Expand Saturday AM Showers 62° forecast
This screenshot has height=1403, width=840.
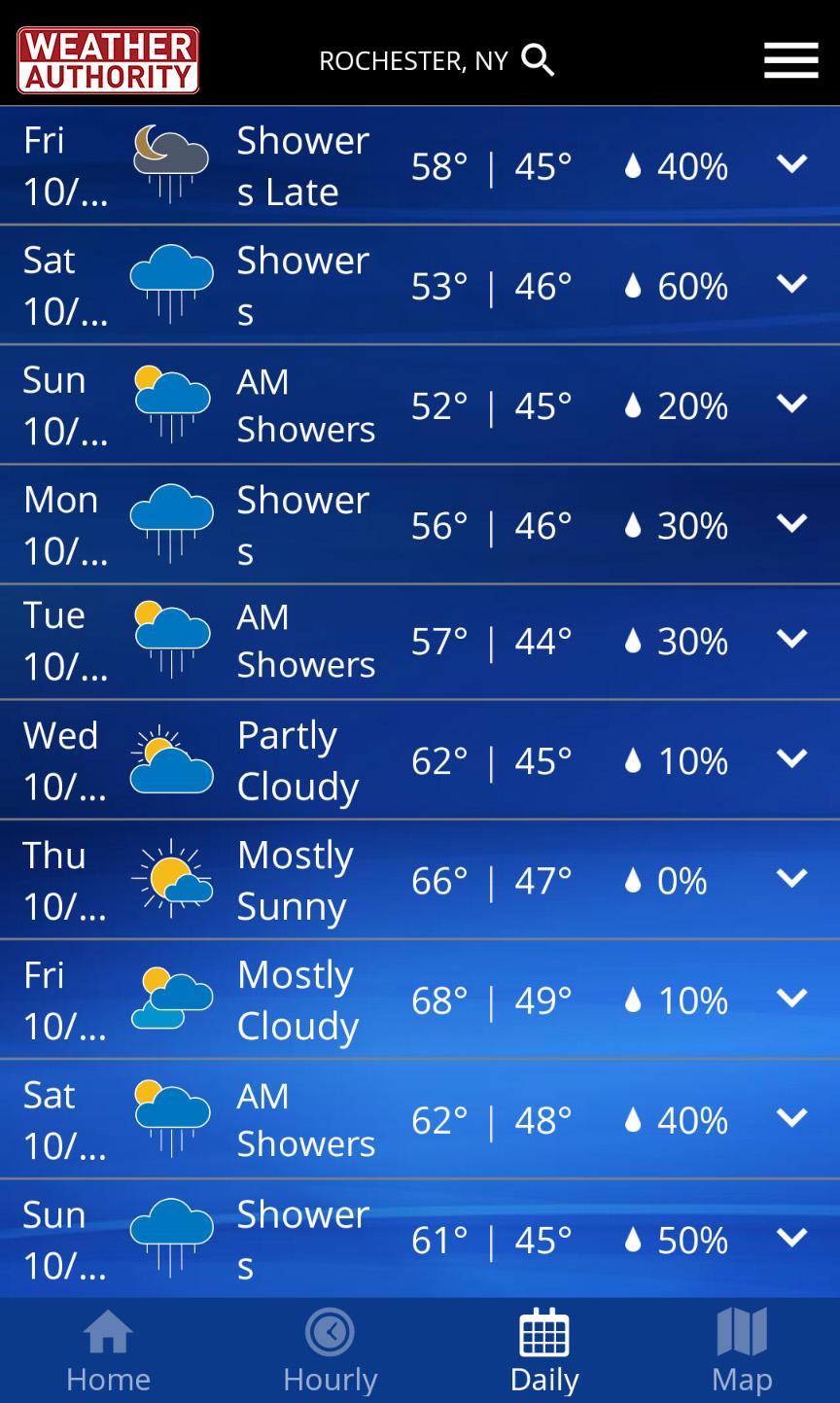pos(792,1118)
